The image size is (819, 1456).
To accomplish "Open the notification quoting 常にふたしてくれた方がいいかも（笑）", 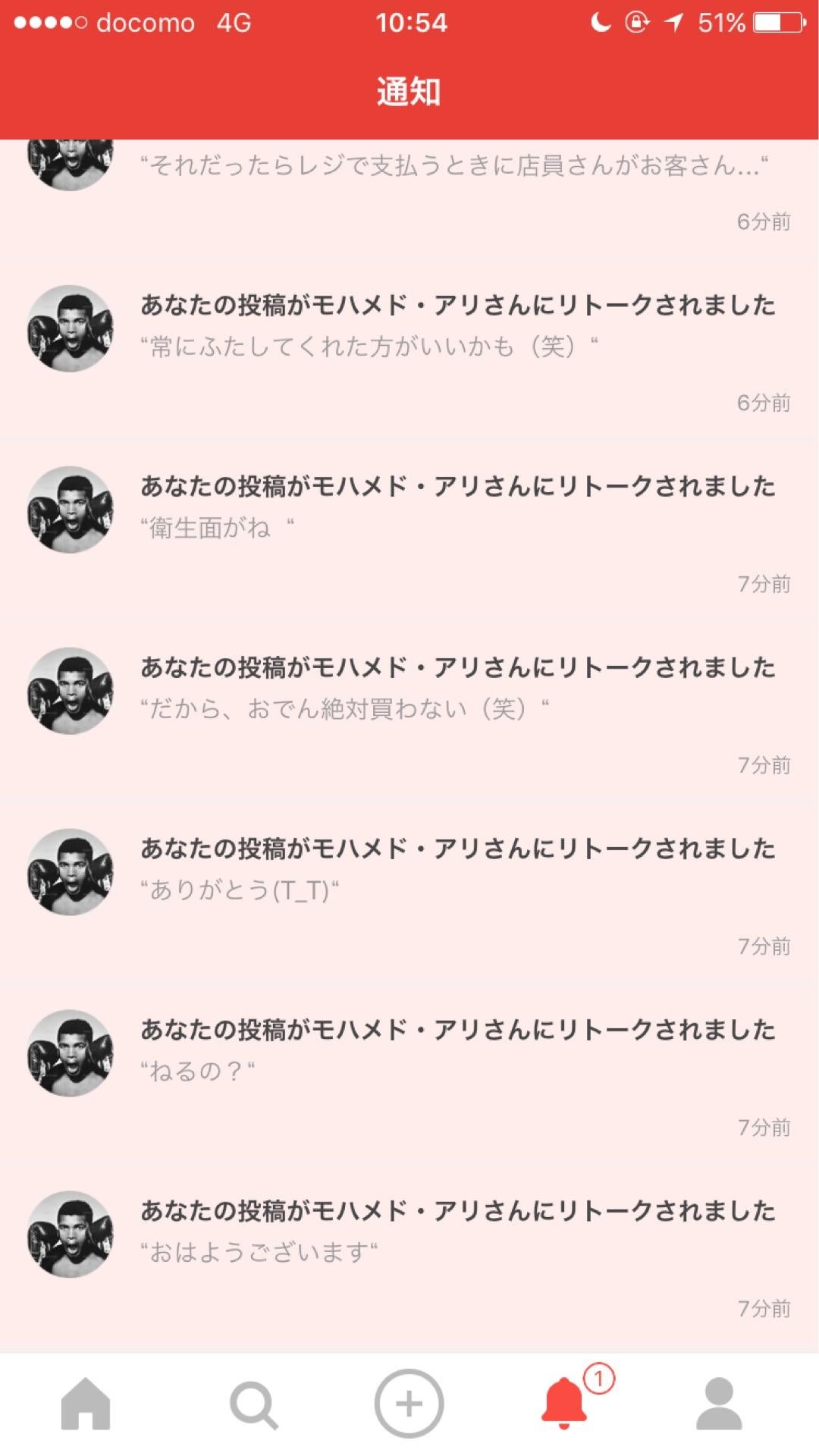I will (x=409, y=326).
